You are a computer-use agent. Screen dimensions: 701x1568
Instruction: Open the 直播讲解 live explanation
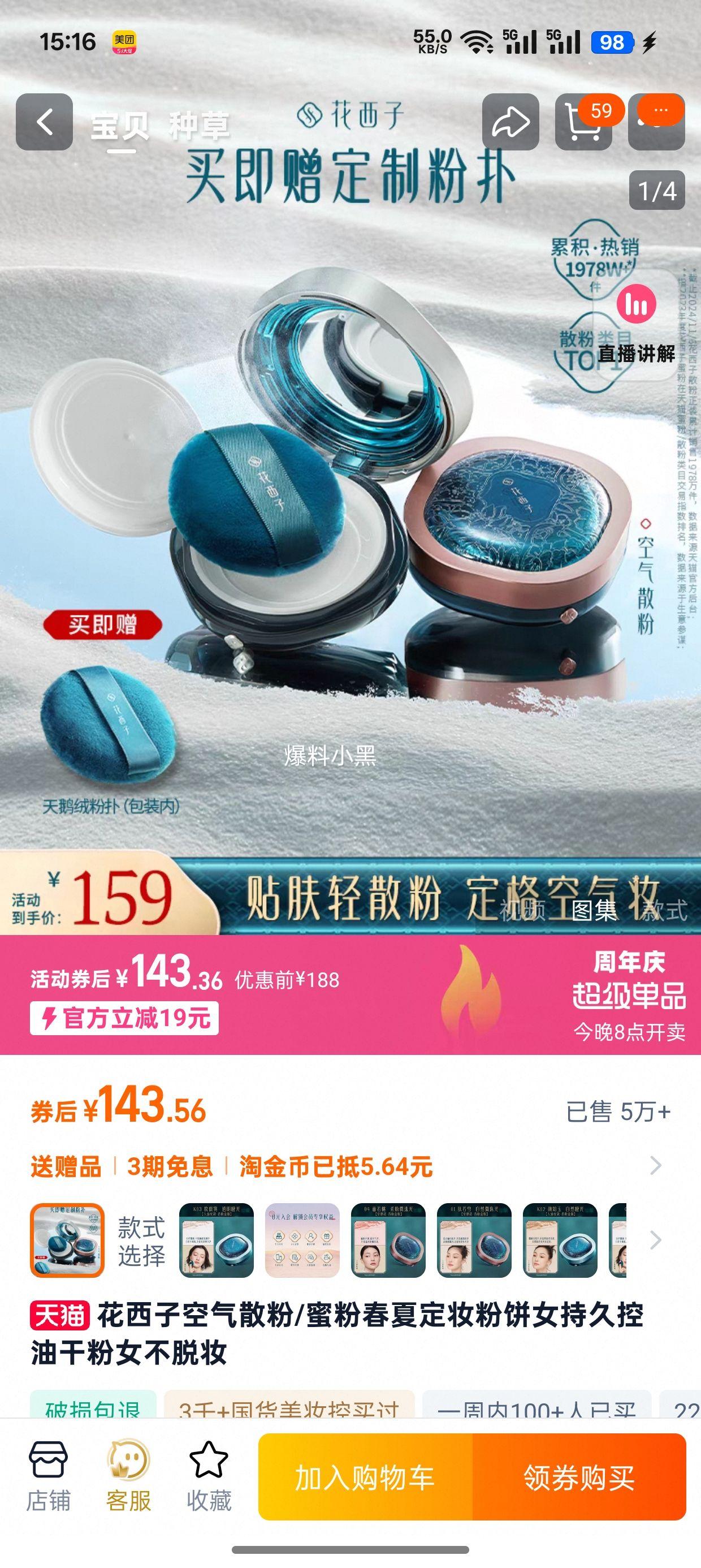[x=637, y=322]
